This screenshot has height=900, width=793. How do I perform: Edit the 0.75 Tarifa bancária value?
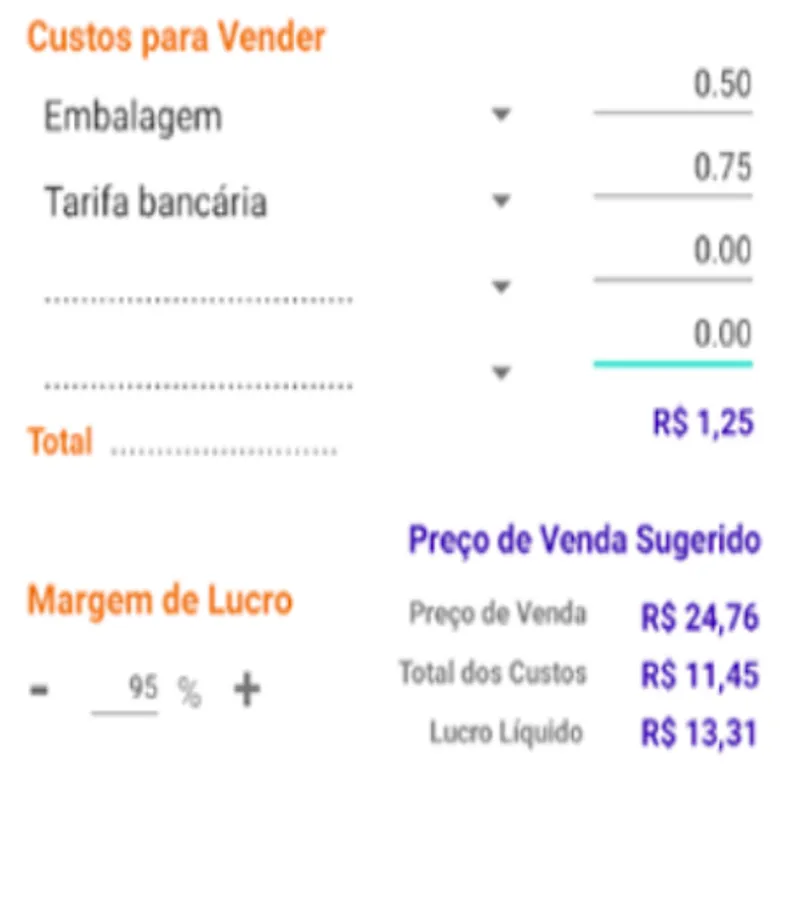pos(672,170)
